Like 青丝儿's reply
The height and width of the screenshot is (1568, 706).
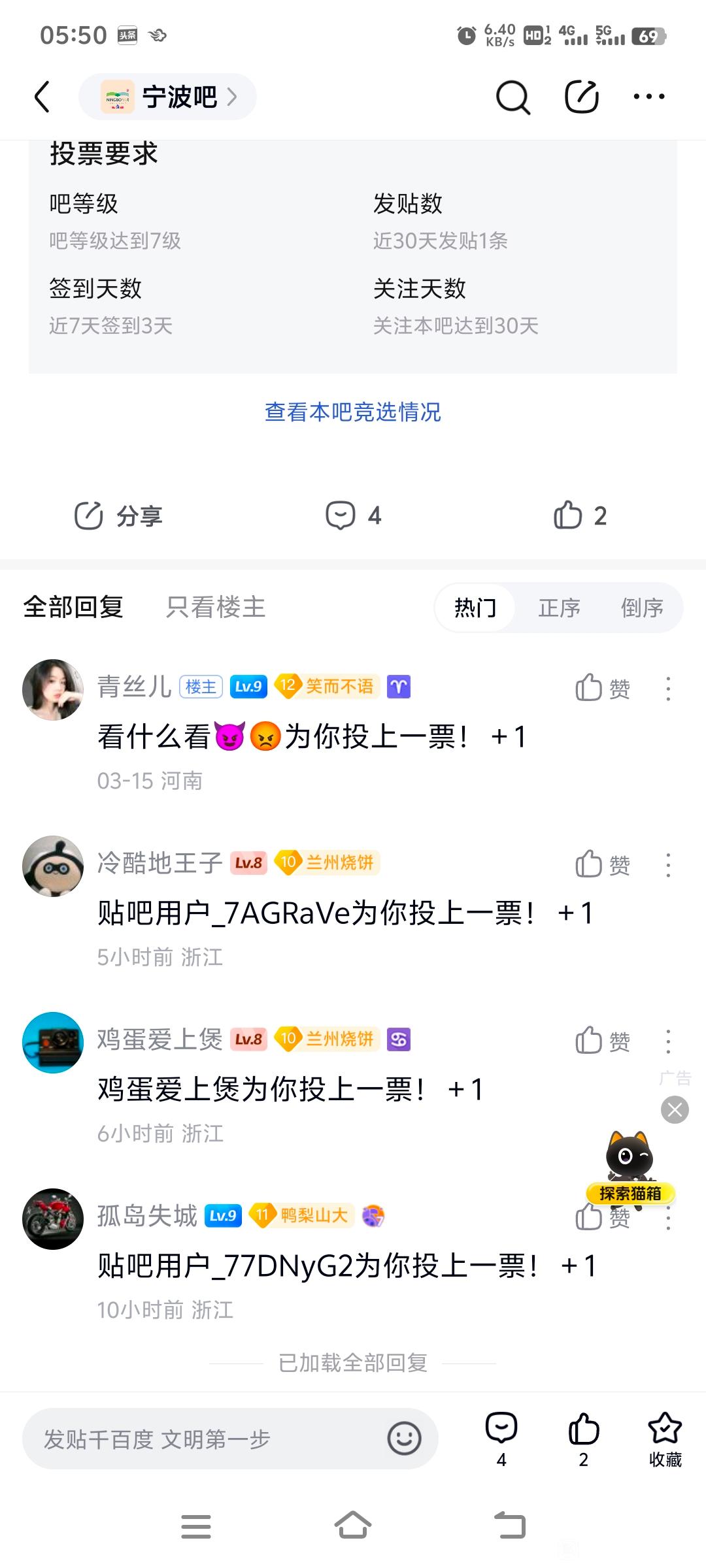601,689
